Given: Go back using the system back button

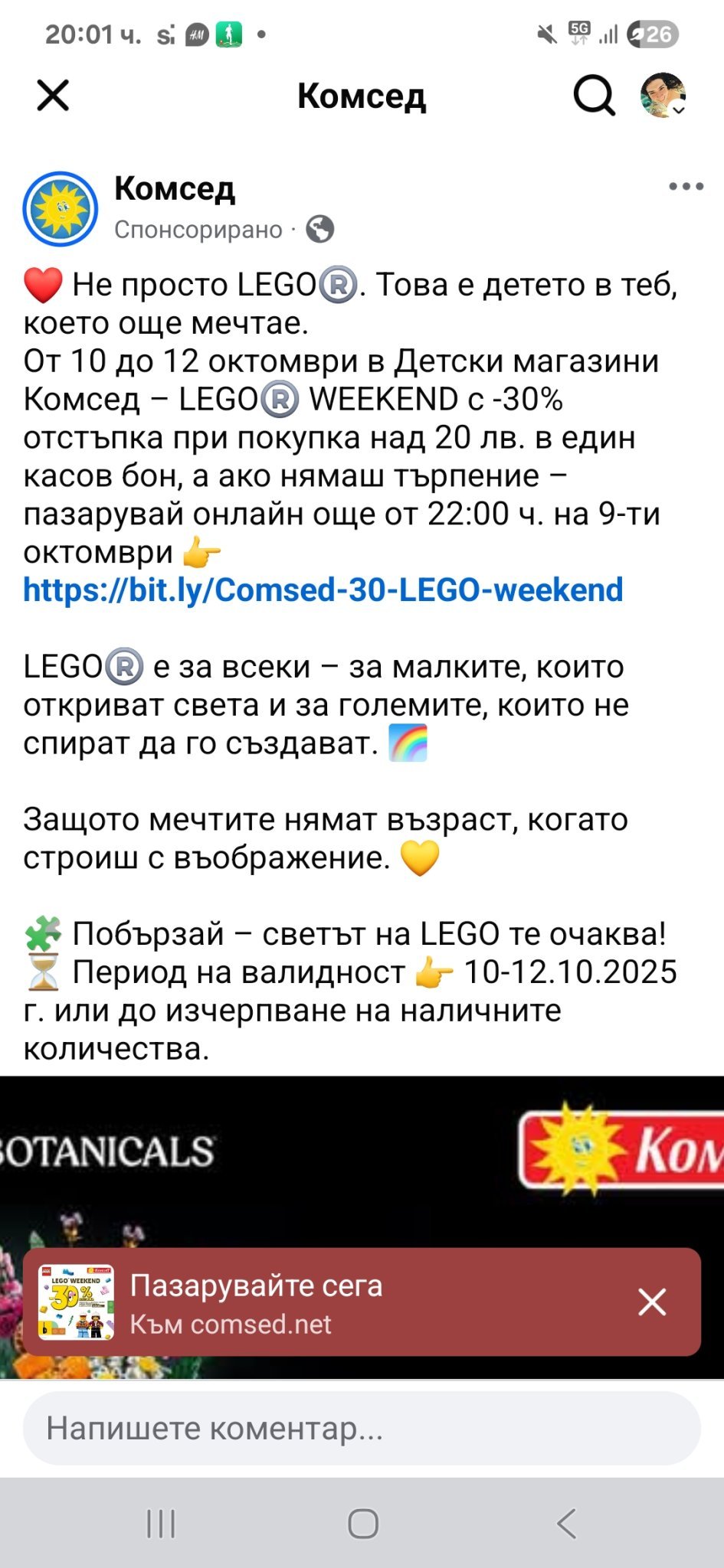Looking at the screenshot, I should (565, 1524).
